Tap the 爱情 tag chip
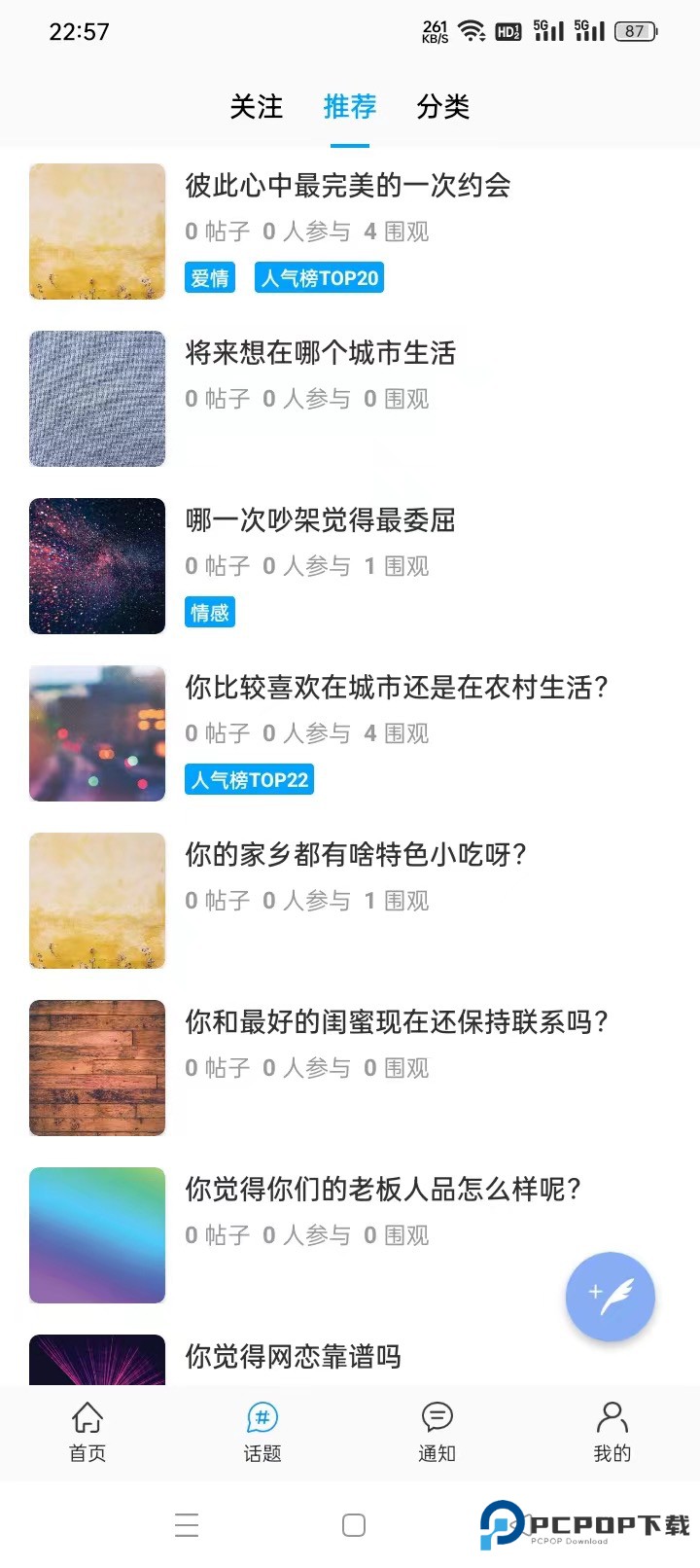Image resolution: width=700 pixels, height=1568 pixels. click(x=210, y=278)
